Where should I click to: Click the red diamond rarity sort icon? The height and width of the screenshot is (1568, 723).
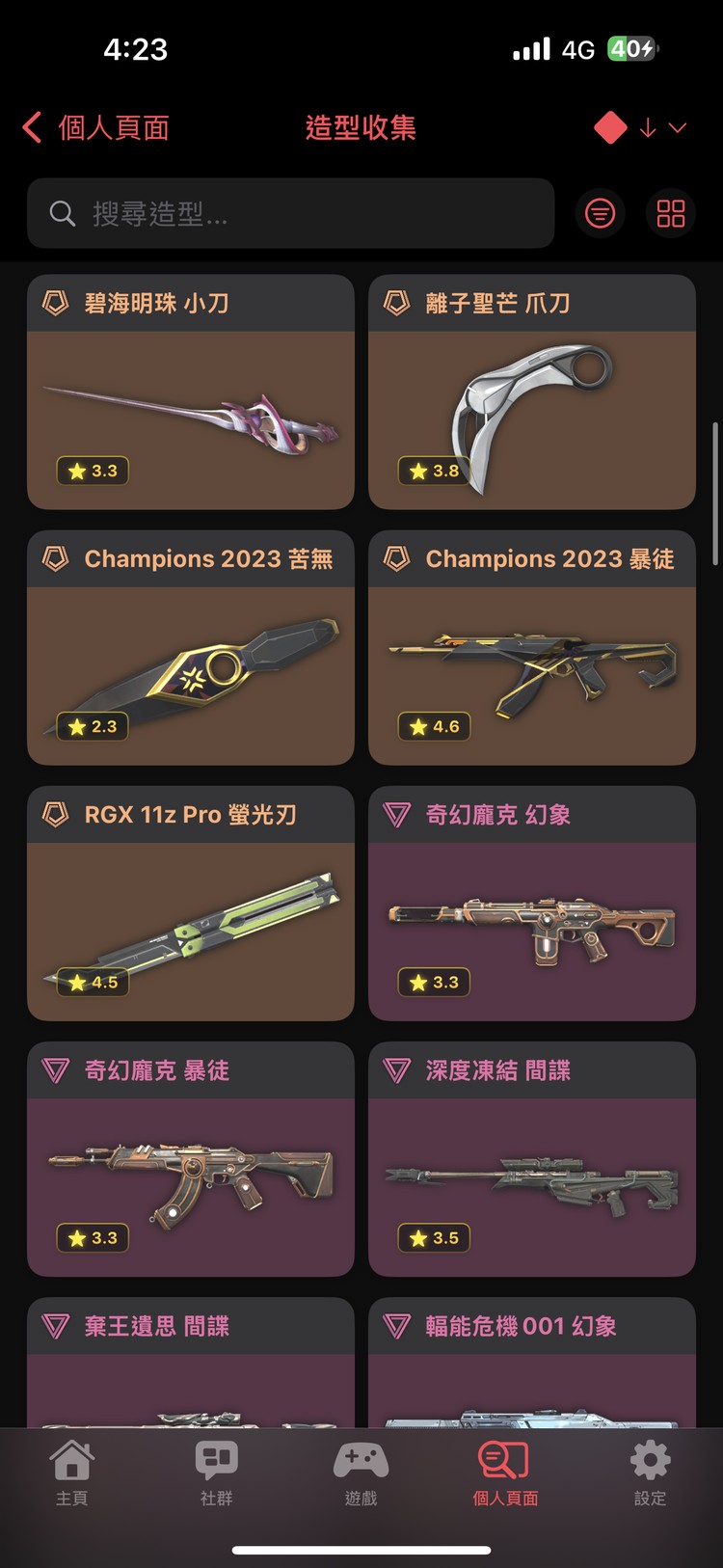point(609,126)
